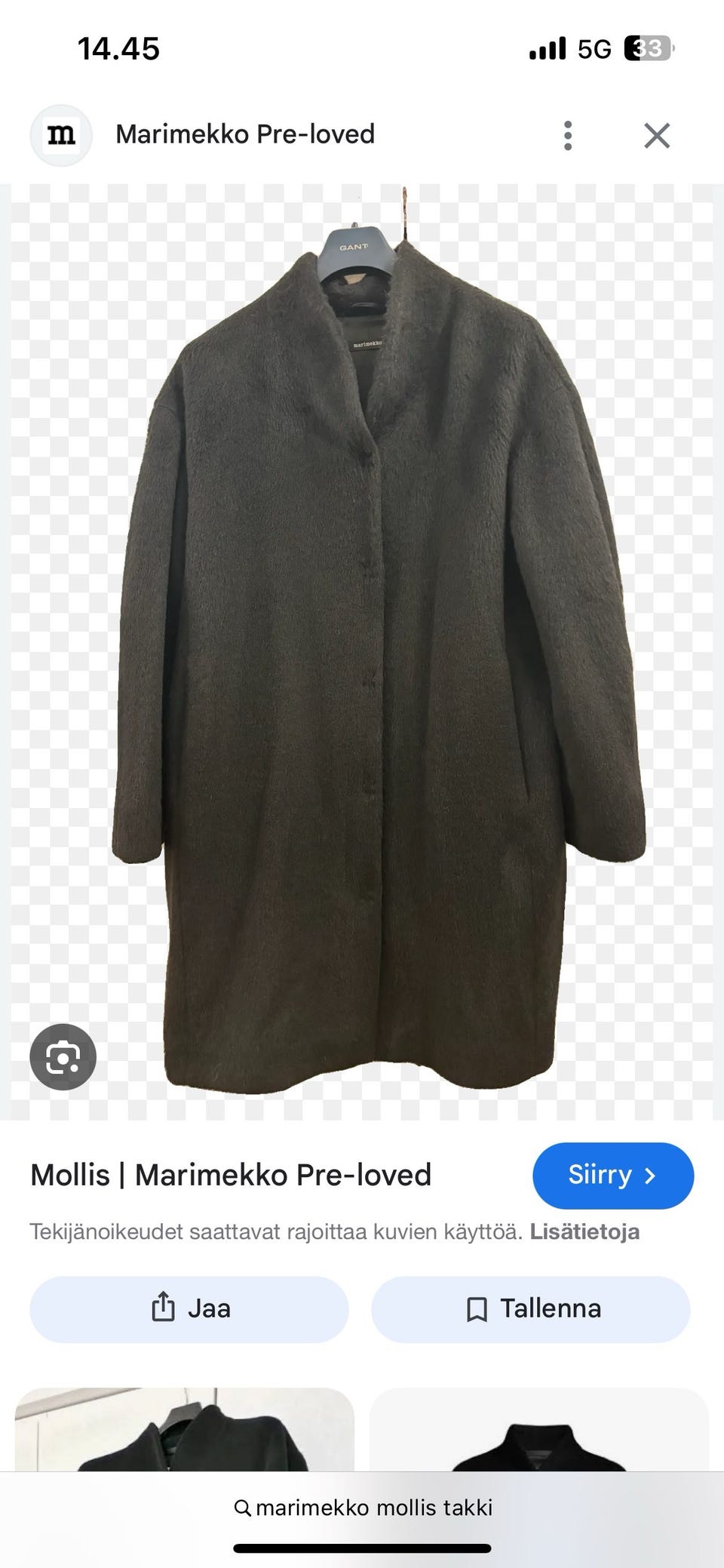The image size is (724, 1568).
Task: Search this image with Lens
Action: [x=63, y=1056]
